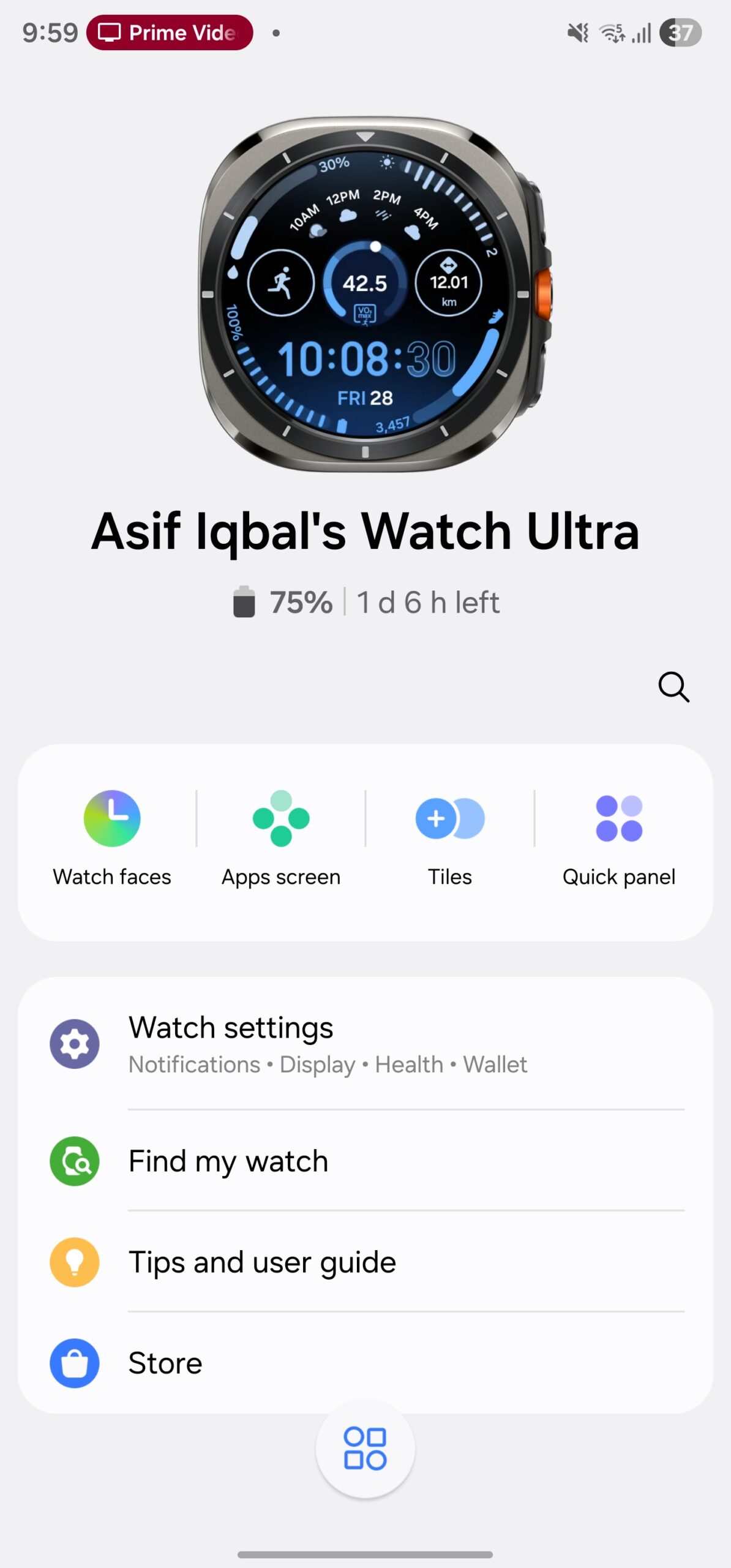Open Tips and user guide
The width and height of the screenshot is (731, 1568).
(x=365, y=1262)
